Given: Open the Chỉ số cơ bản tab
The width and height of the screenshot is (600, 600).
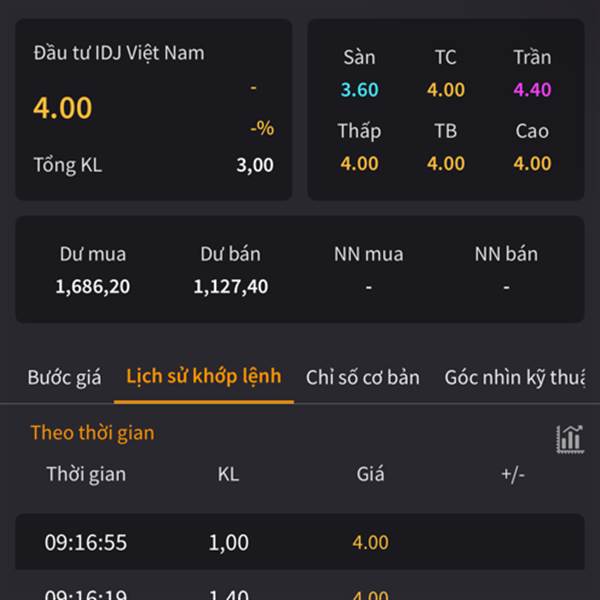Looking at the screenshot, I should 362,377.
